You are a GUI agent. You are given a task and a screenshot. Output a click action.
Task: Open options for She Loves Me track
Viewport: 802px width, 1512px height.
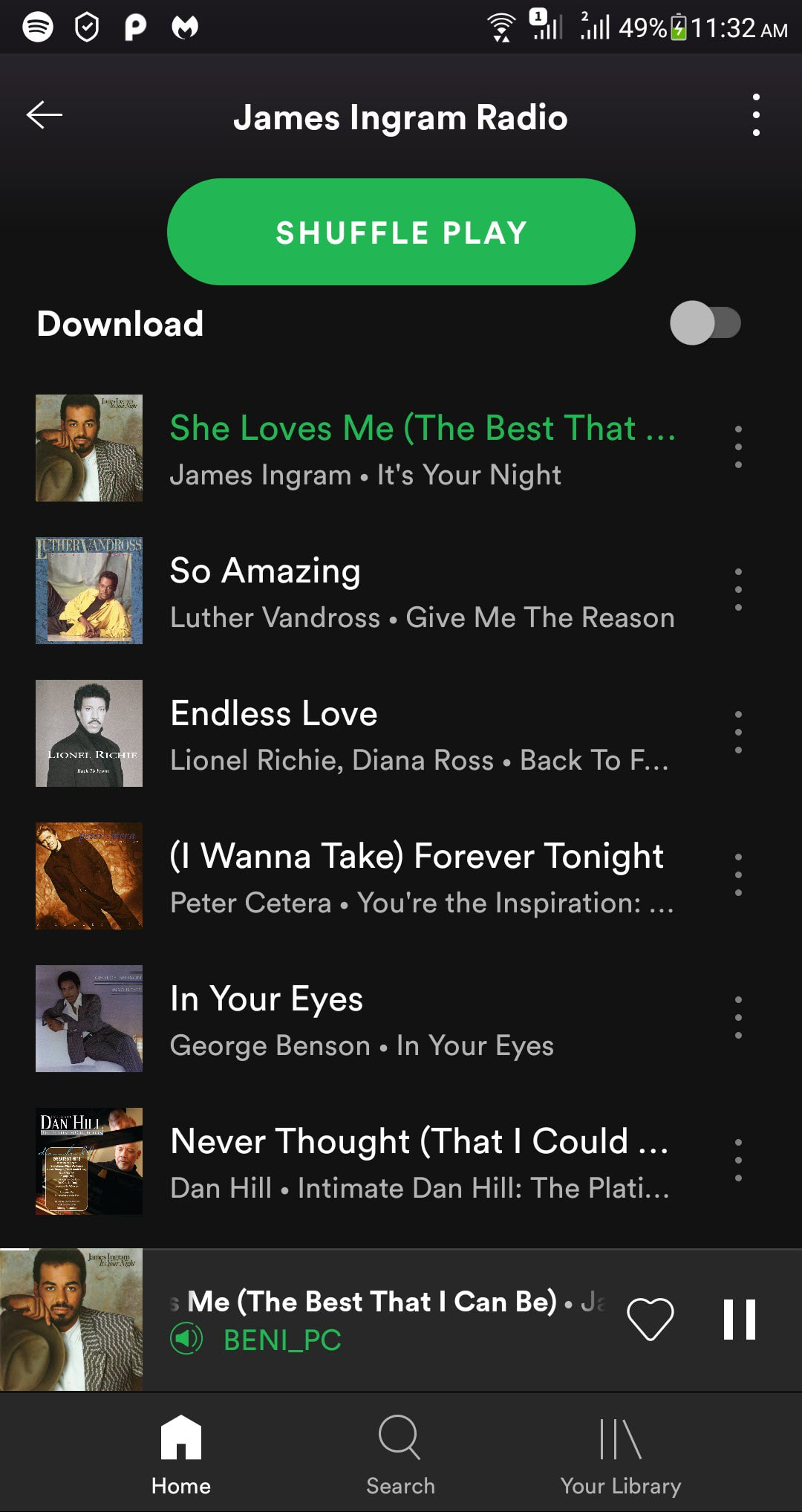click(x=737, y=447)
